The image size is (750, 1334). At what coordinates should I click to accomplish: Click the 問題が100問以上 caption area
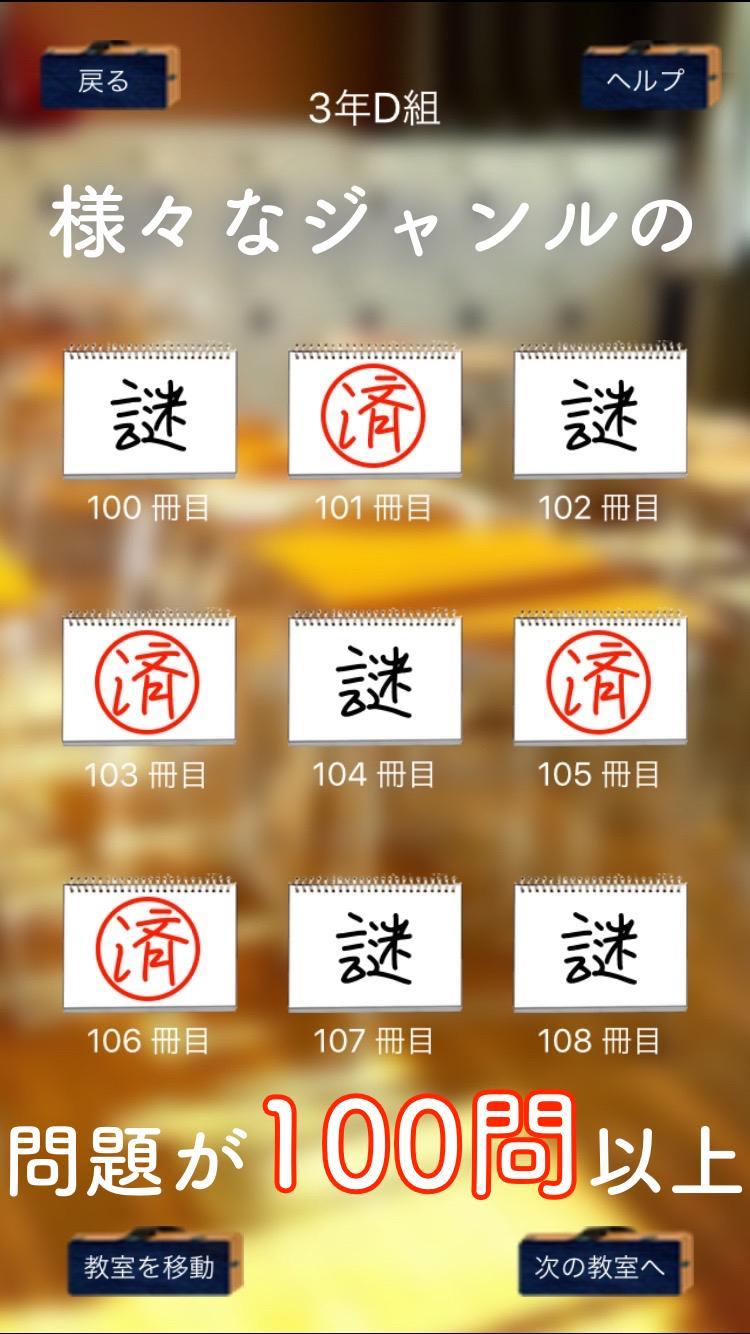[375, 1150]
